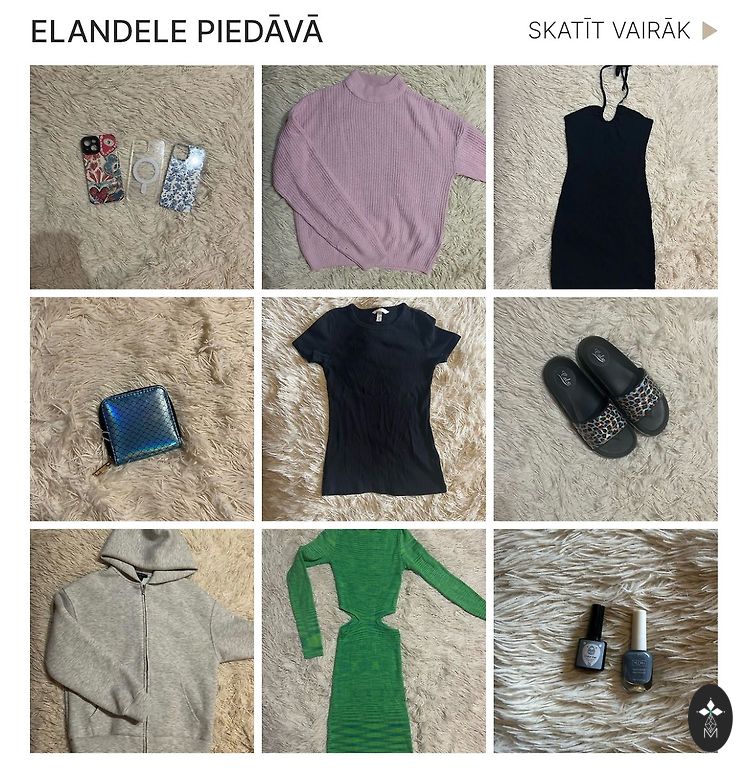This screenshot has width=749, height=768.
Task: View the blue holographic wallet item
Action: tap(141, 409)
